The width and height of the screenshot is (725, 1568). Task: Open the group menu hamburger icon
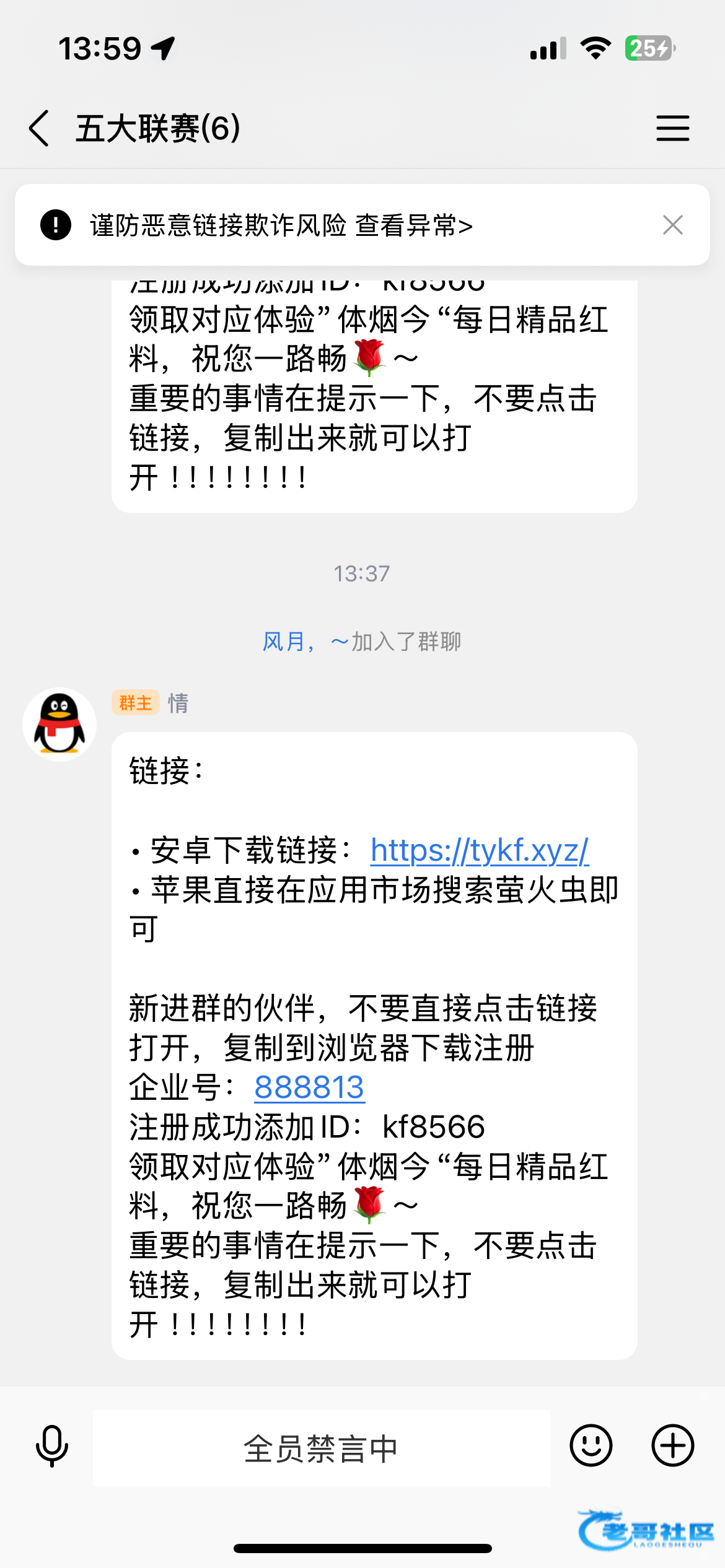click(x=672, y=129)
